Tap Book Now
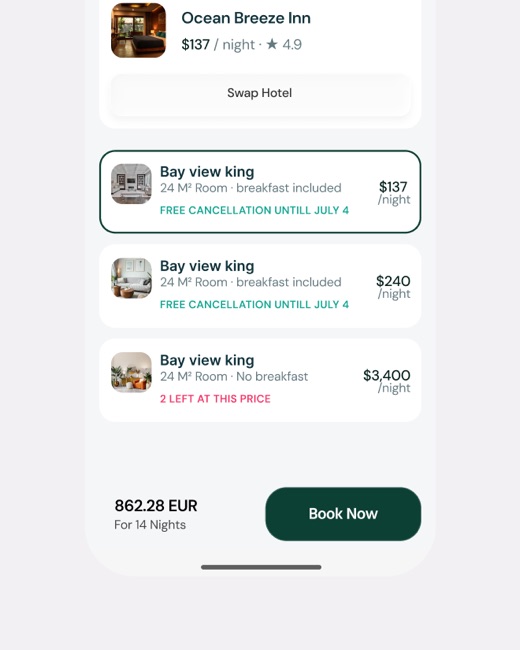The image size is (520, 650). click(343, 514)
